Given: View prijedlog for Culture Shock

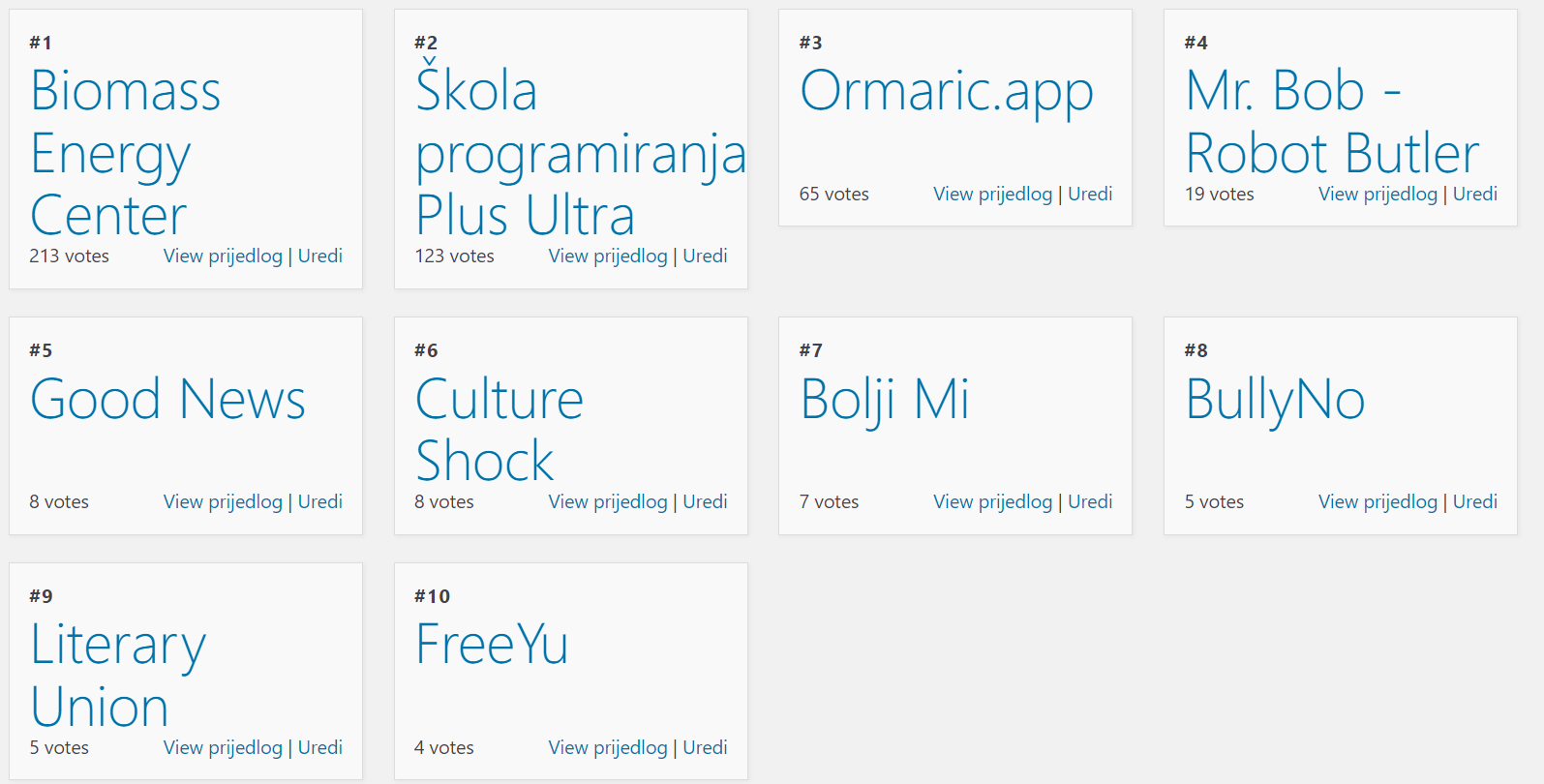Looking at the screenshot, I should [608, 501].
